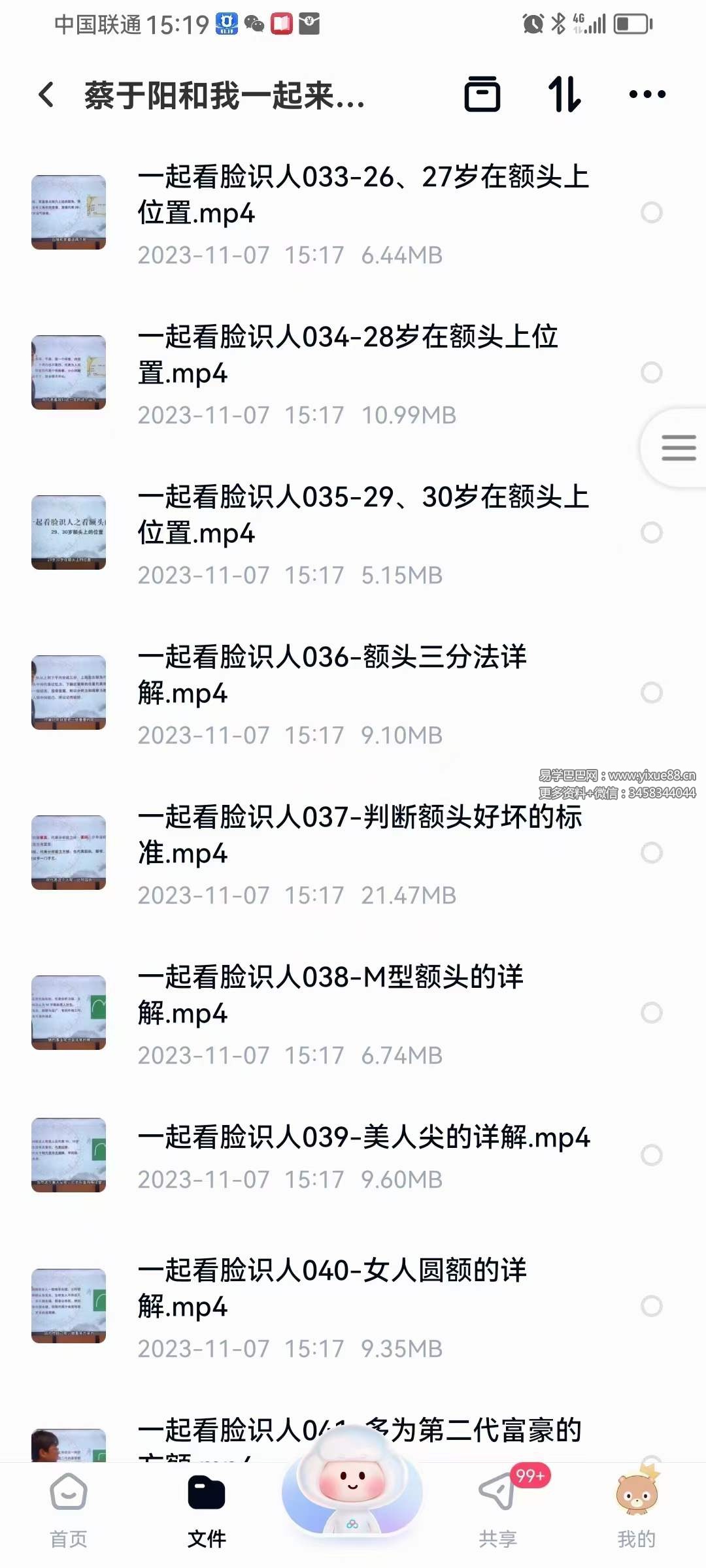Tap the AI assistant mascot button
This screenshot has width=706, height=1568.
click(x=353, y=1492)
